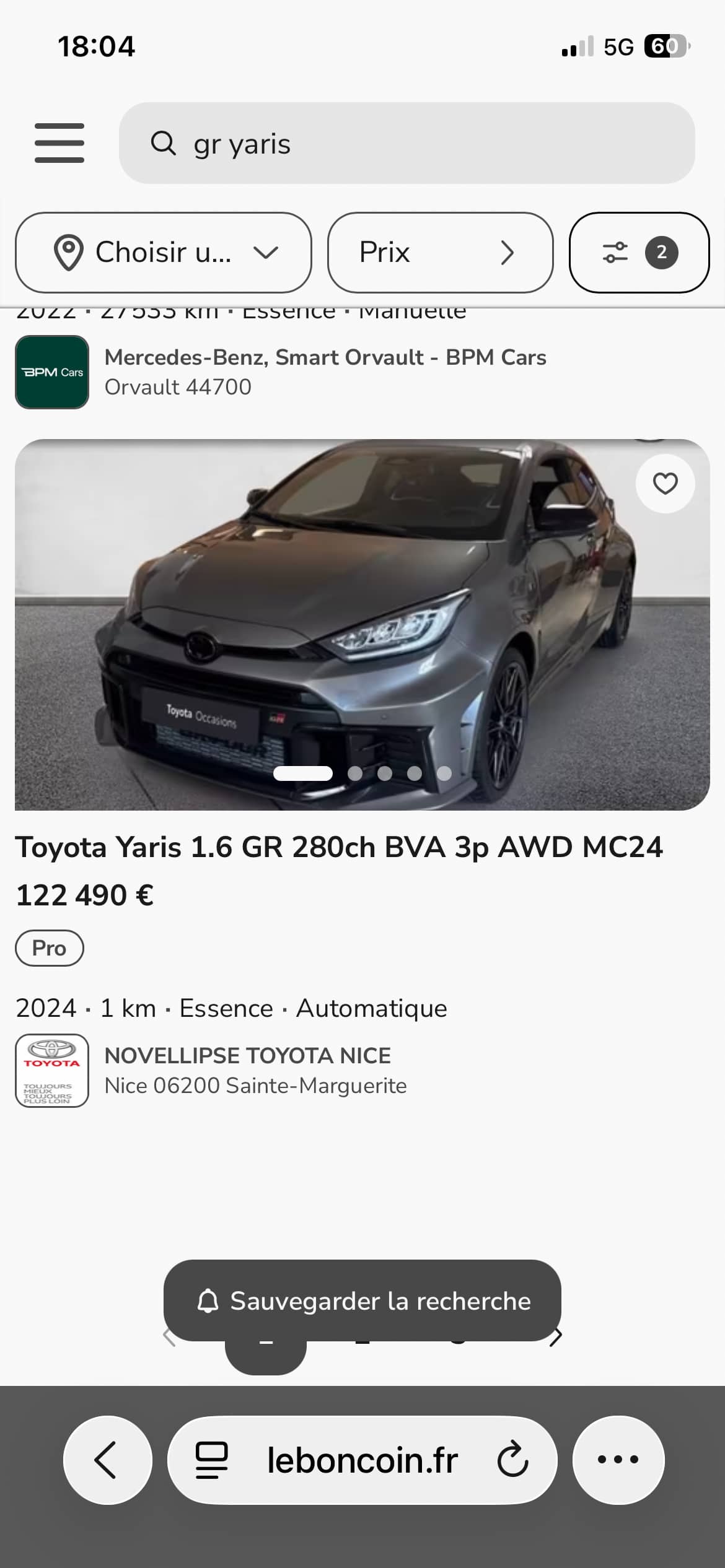Image resolution: width=725 pixels, height=1568 pixels.
Task: Tap Sauvegarder la recherche button
Action: (x=362, y=1301)
